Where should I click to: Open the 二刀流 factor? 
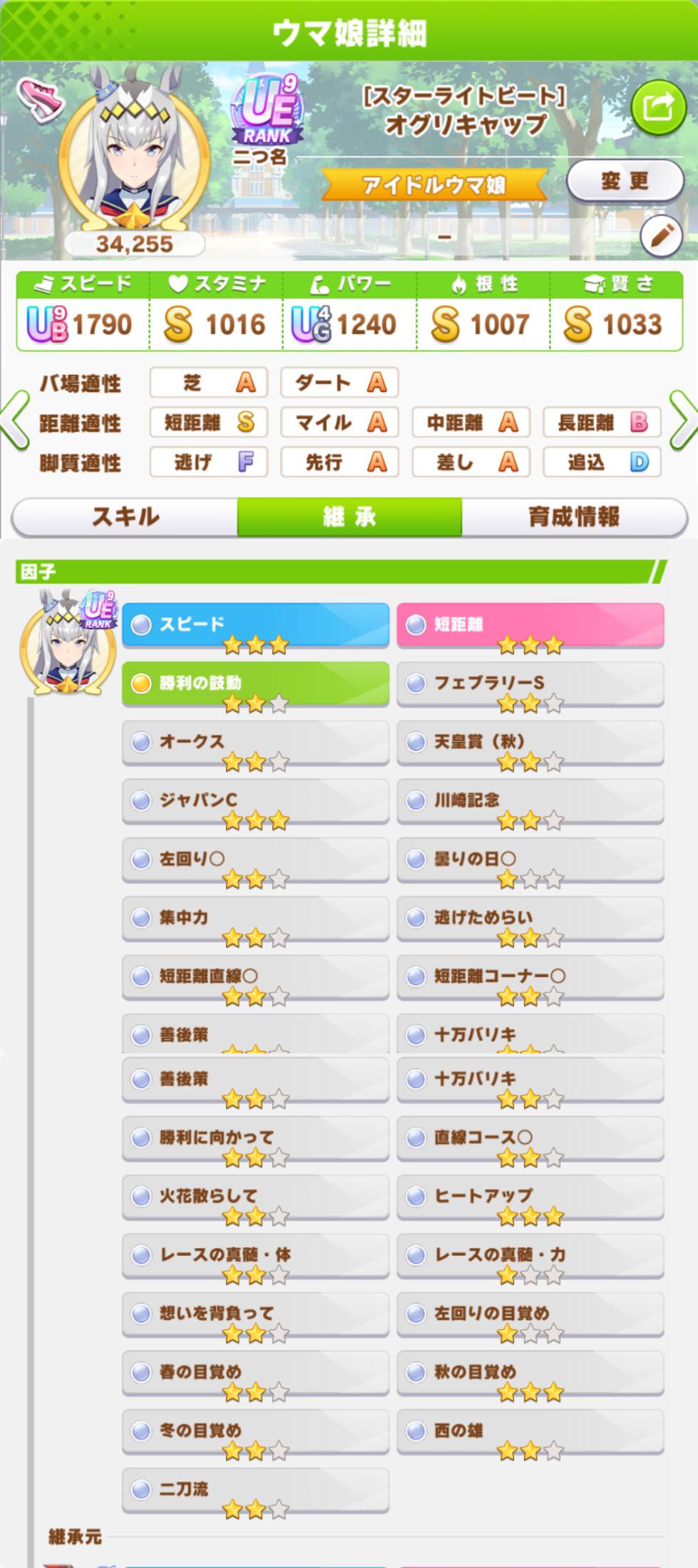tap(255, 1489)
